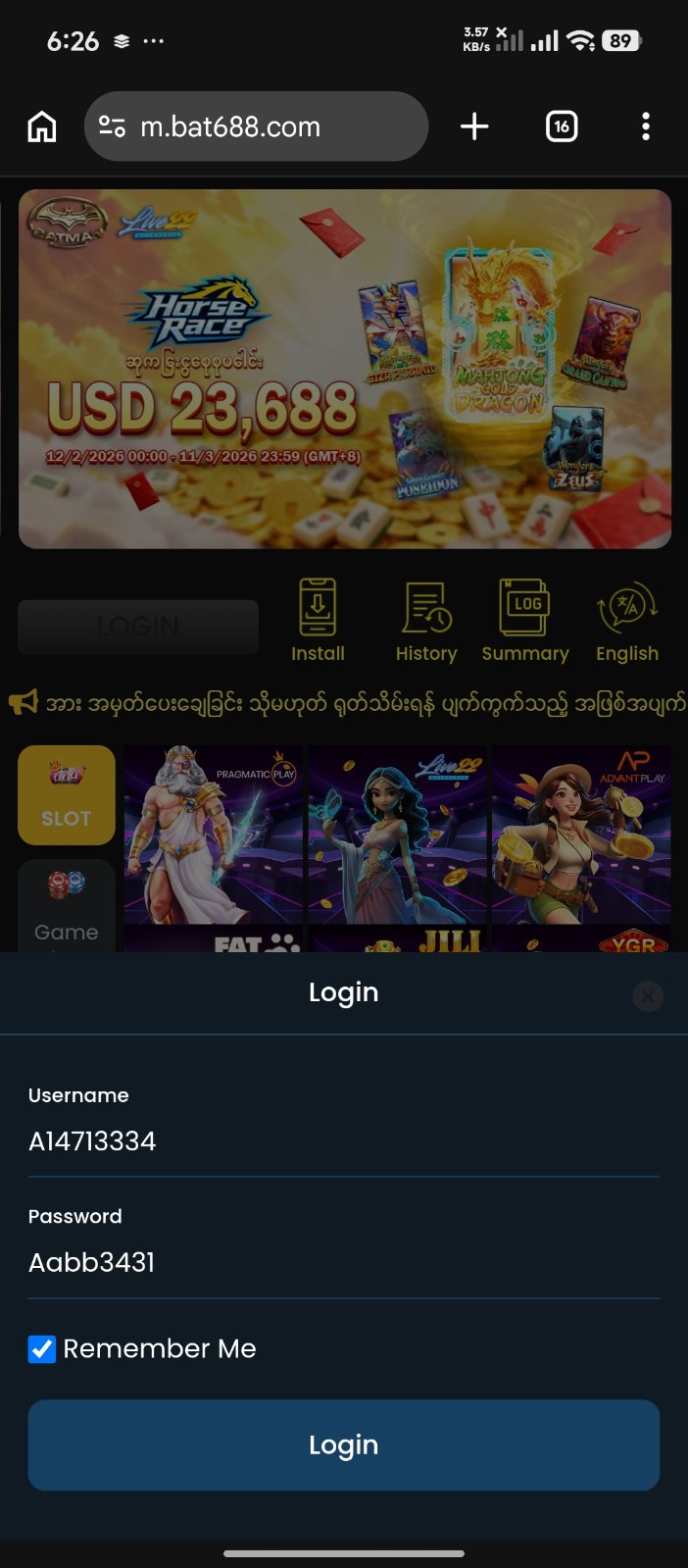
Task: Open the m.bat688.com address bar
Action: 257,126
